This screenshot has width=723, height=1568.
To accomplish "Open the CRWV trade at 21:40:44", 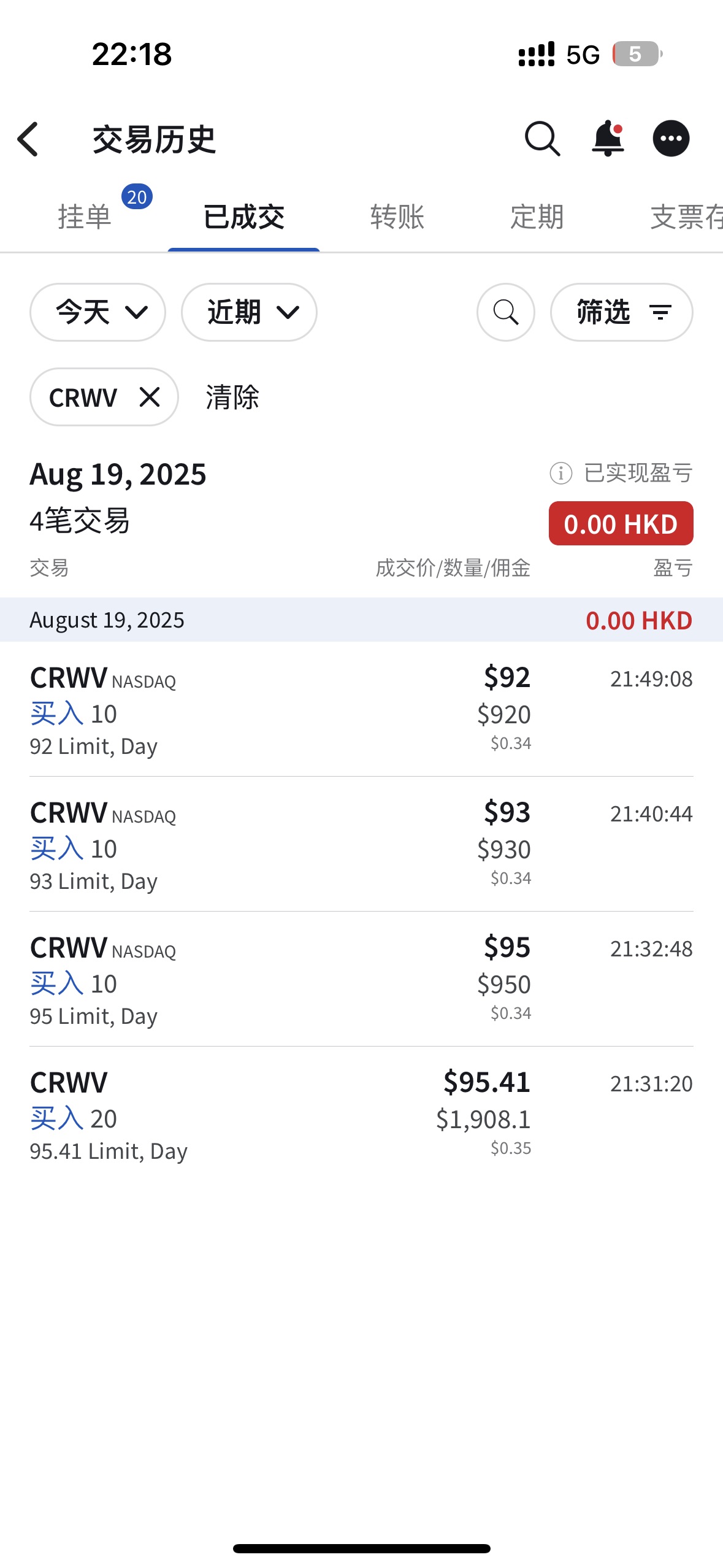I will pyautogui.click(x=361, y=844).
